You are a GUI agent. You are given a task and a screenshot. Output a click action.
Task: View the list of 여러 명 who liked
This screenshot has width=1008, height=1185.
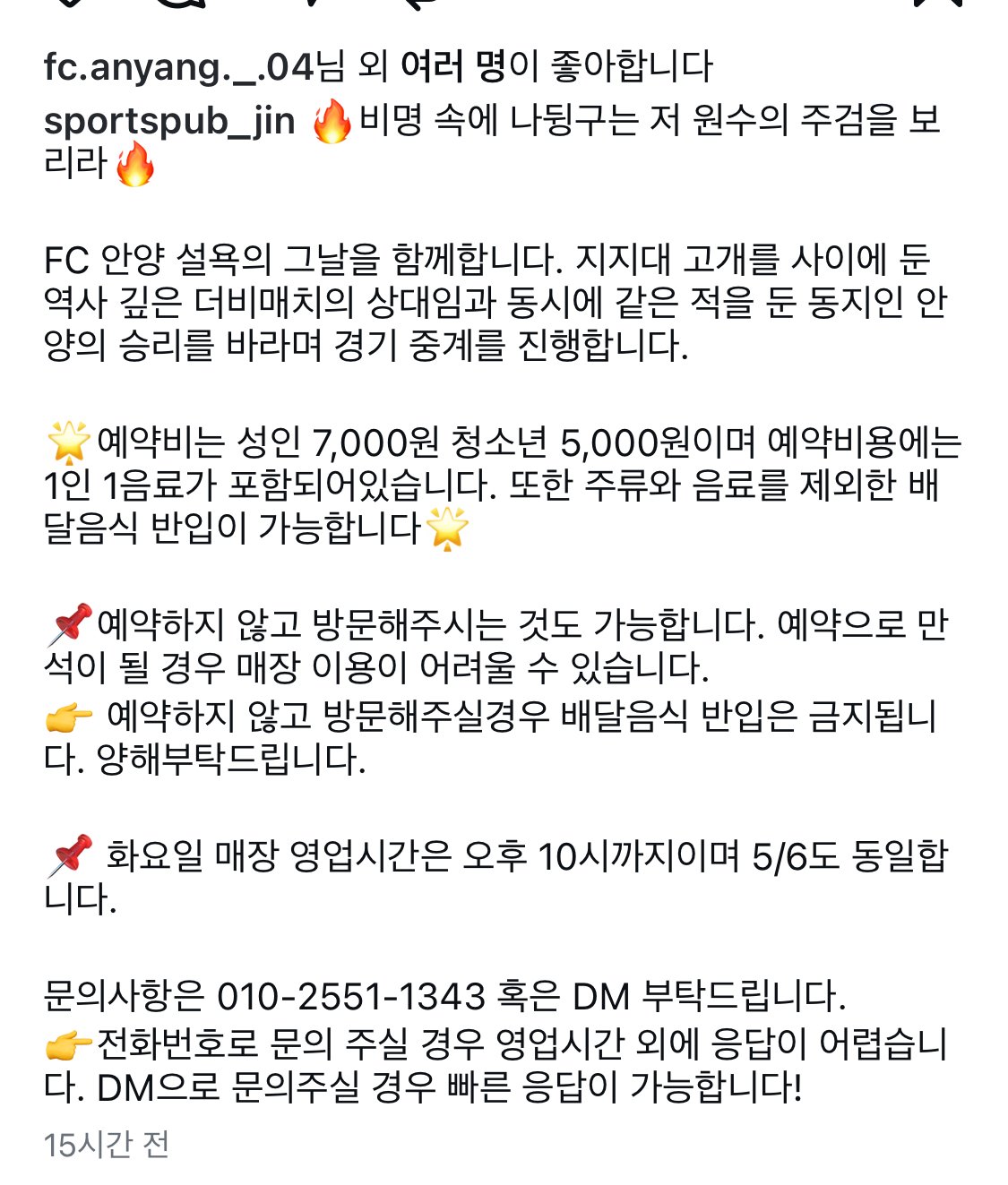453,66
